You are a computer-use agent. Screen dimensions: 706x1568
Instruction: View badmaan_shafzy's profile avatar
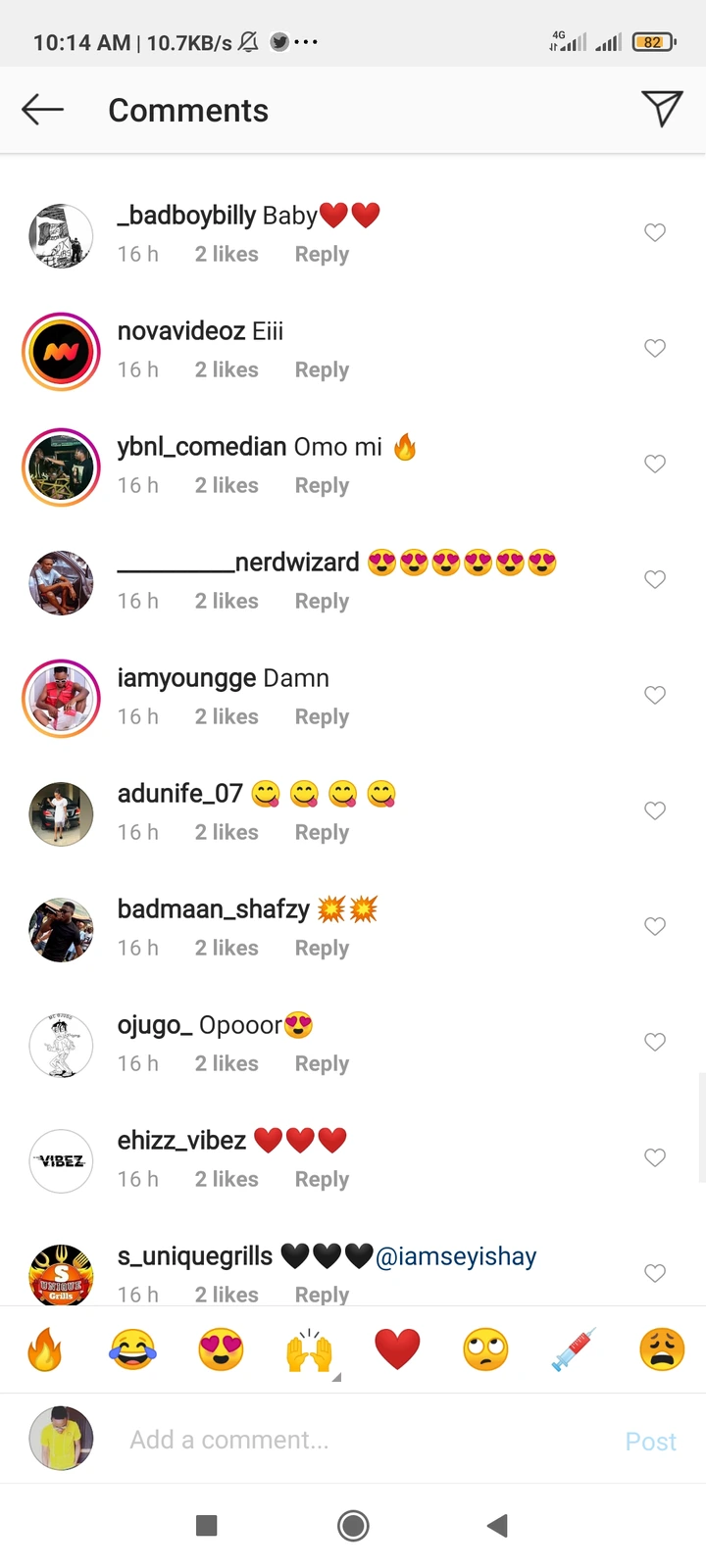(x=61, y=930)
